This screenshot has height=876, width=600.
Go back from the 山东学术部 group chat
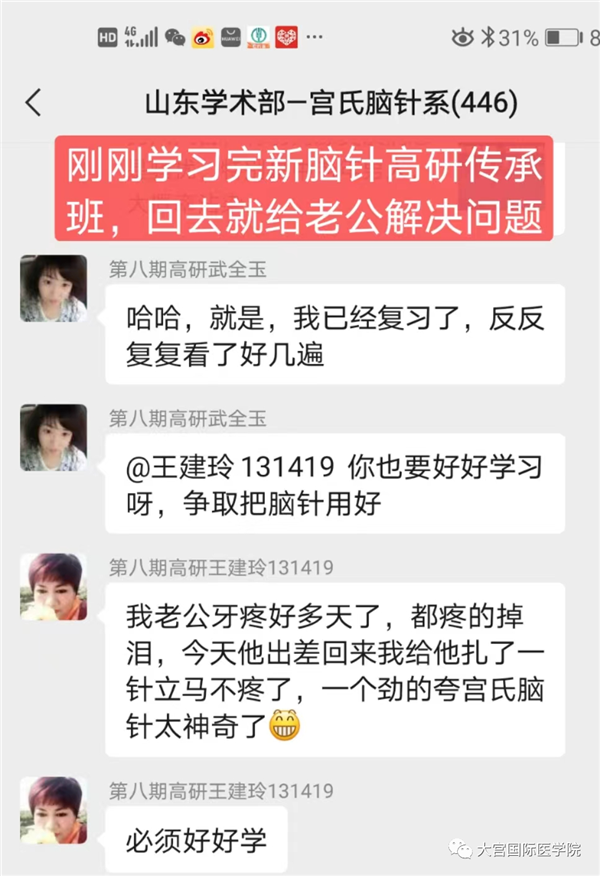tap(34, 102)
